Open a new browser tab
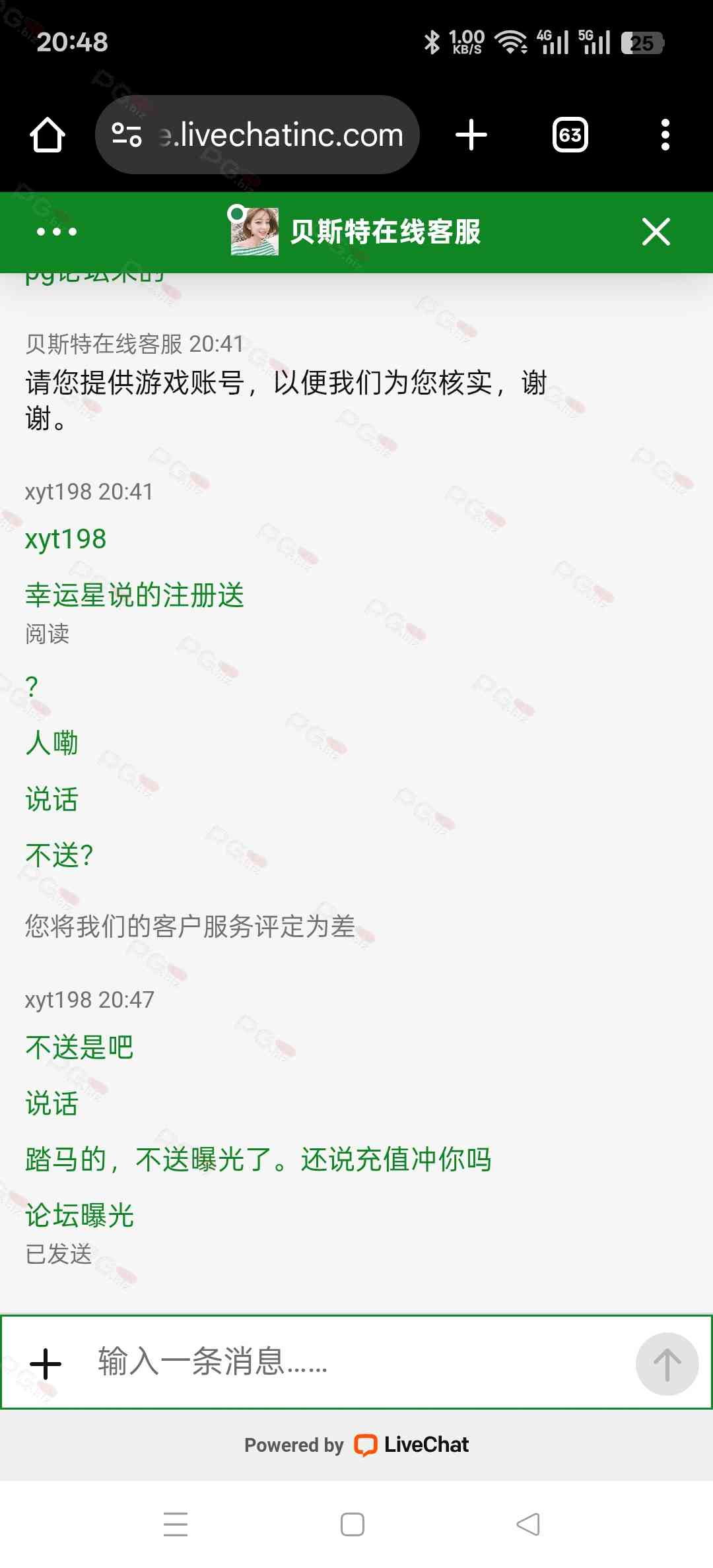713x1568 pixels. pos(471,135)
